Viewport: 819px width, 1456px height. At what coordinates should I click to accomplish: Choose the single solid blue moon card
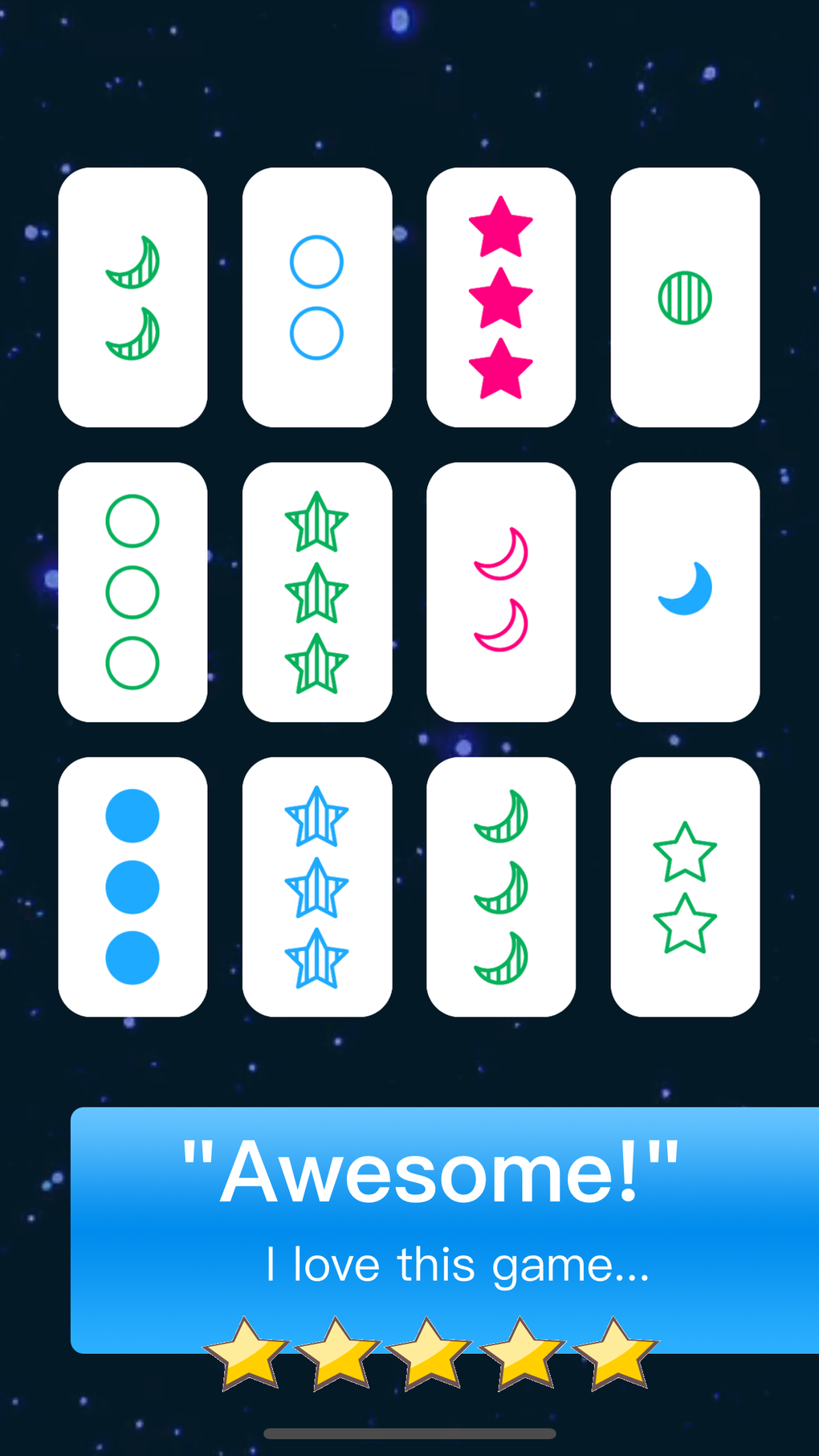tap(684, 592)
